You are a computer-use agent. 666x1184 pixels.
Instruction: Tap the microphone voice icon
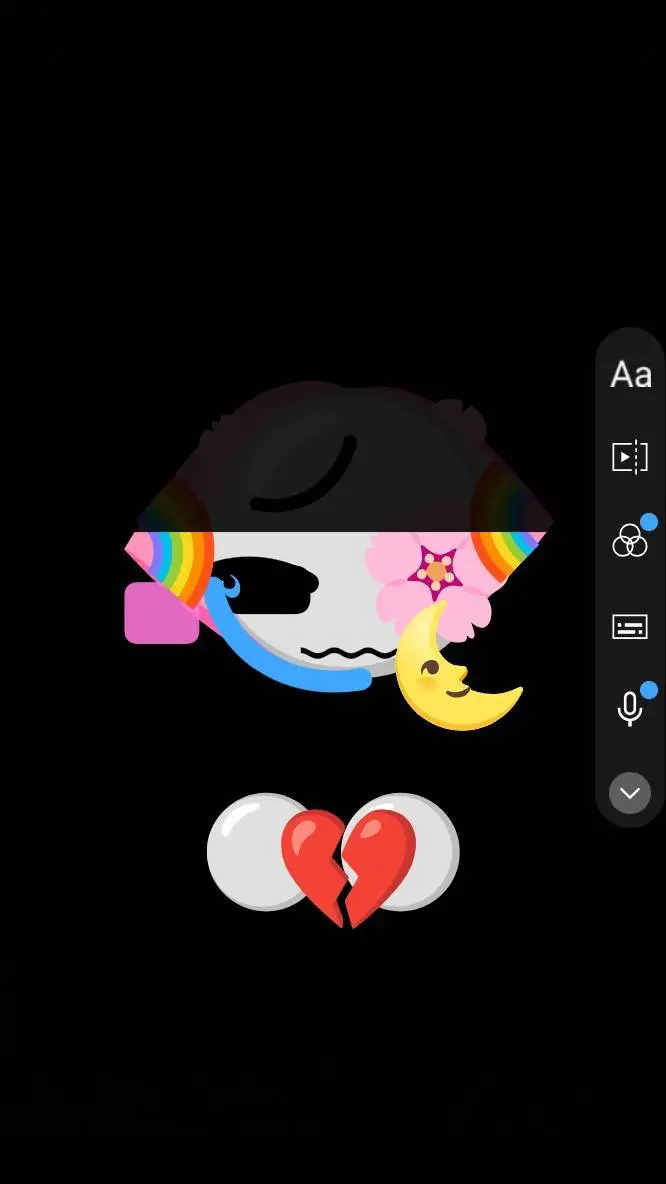pos(630,709)
